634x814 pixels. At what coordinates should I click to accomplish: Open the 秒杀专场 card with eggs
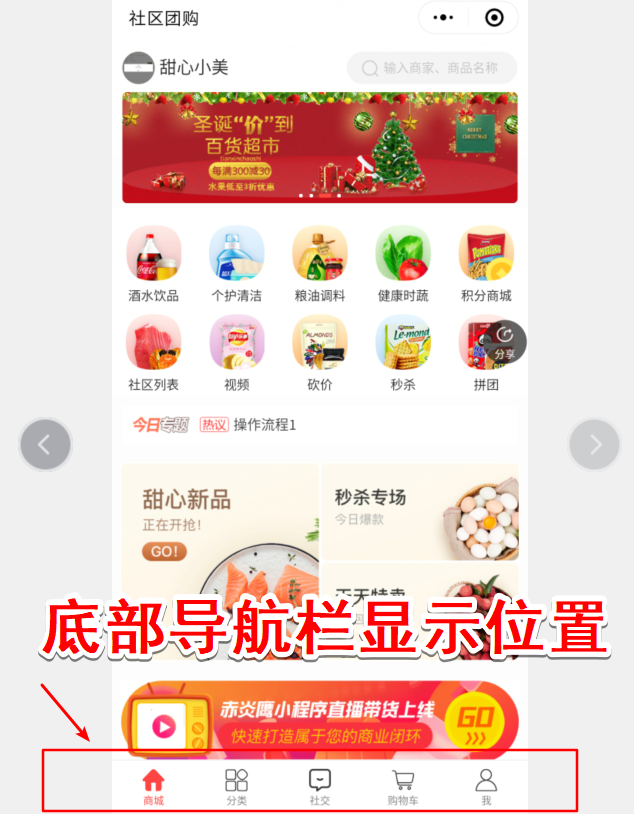[419, 510]
